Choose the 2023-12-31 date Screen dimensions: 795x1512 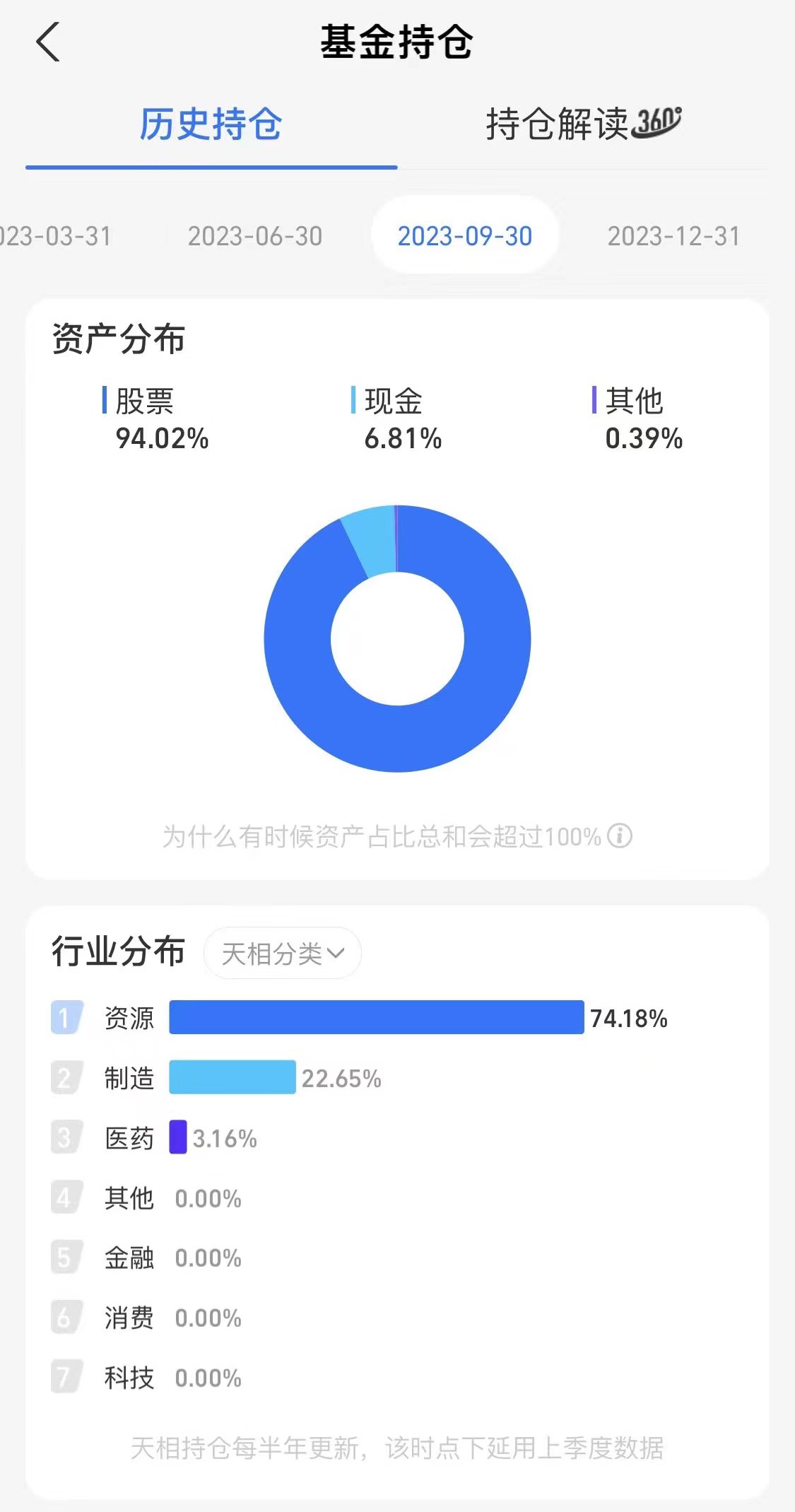[x=674, y=236]
